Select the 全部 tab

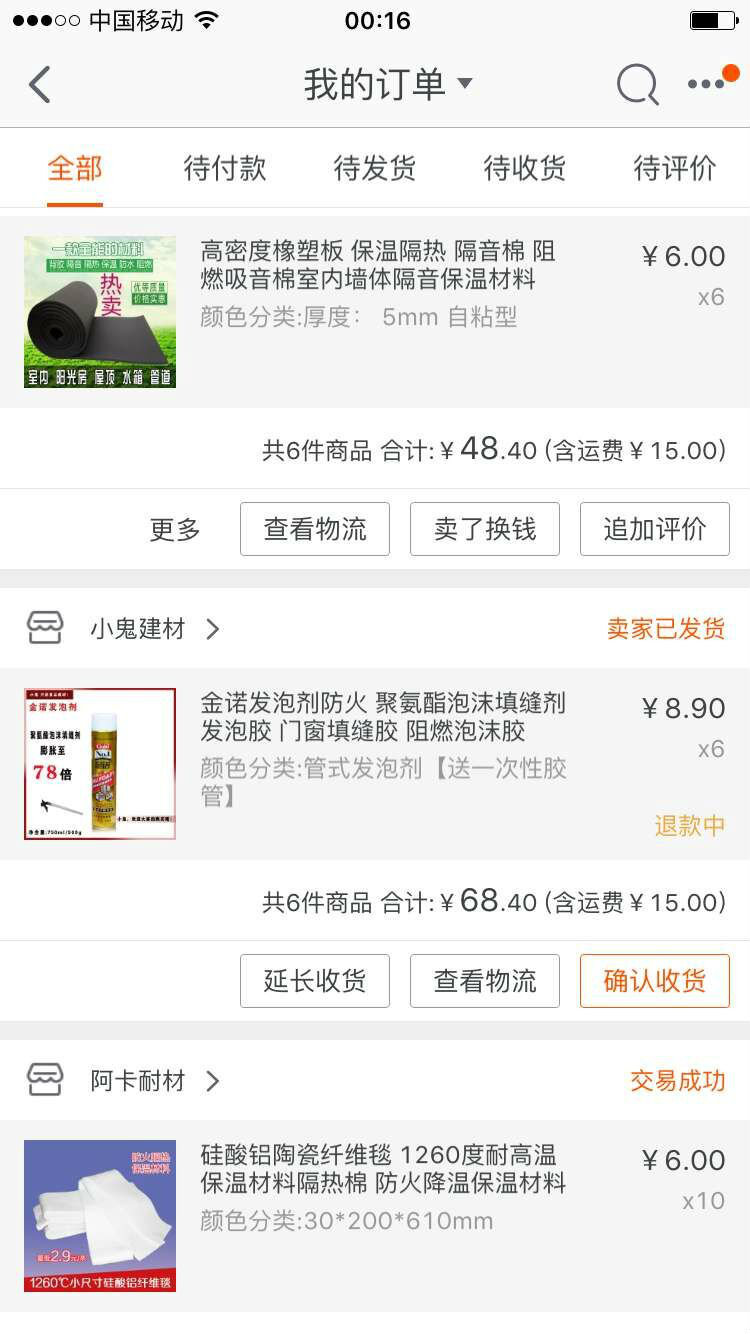pos(75,168)
